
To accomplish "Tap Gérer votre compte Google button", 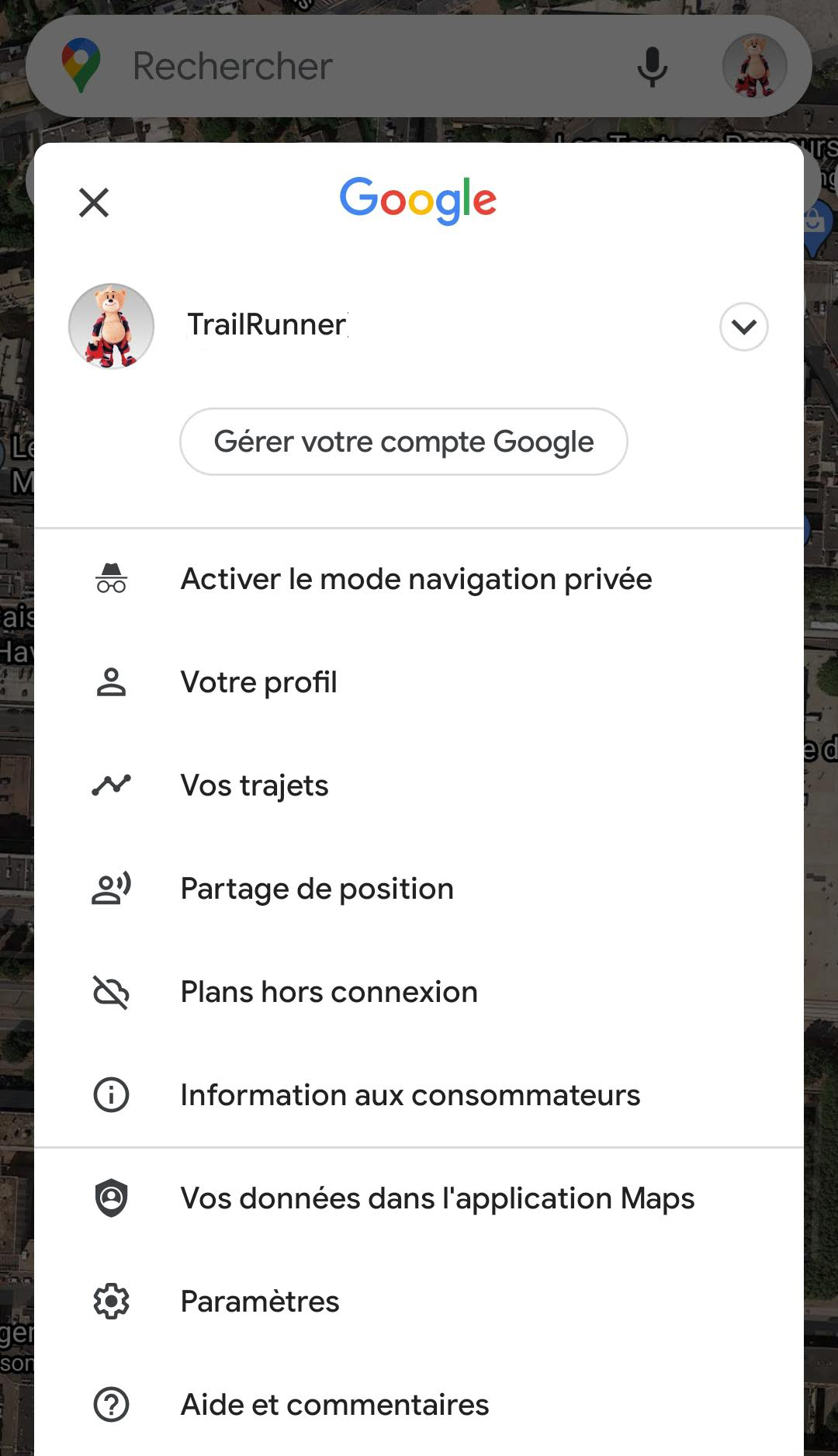I will point(403,442).
